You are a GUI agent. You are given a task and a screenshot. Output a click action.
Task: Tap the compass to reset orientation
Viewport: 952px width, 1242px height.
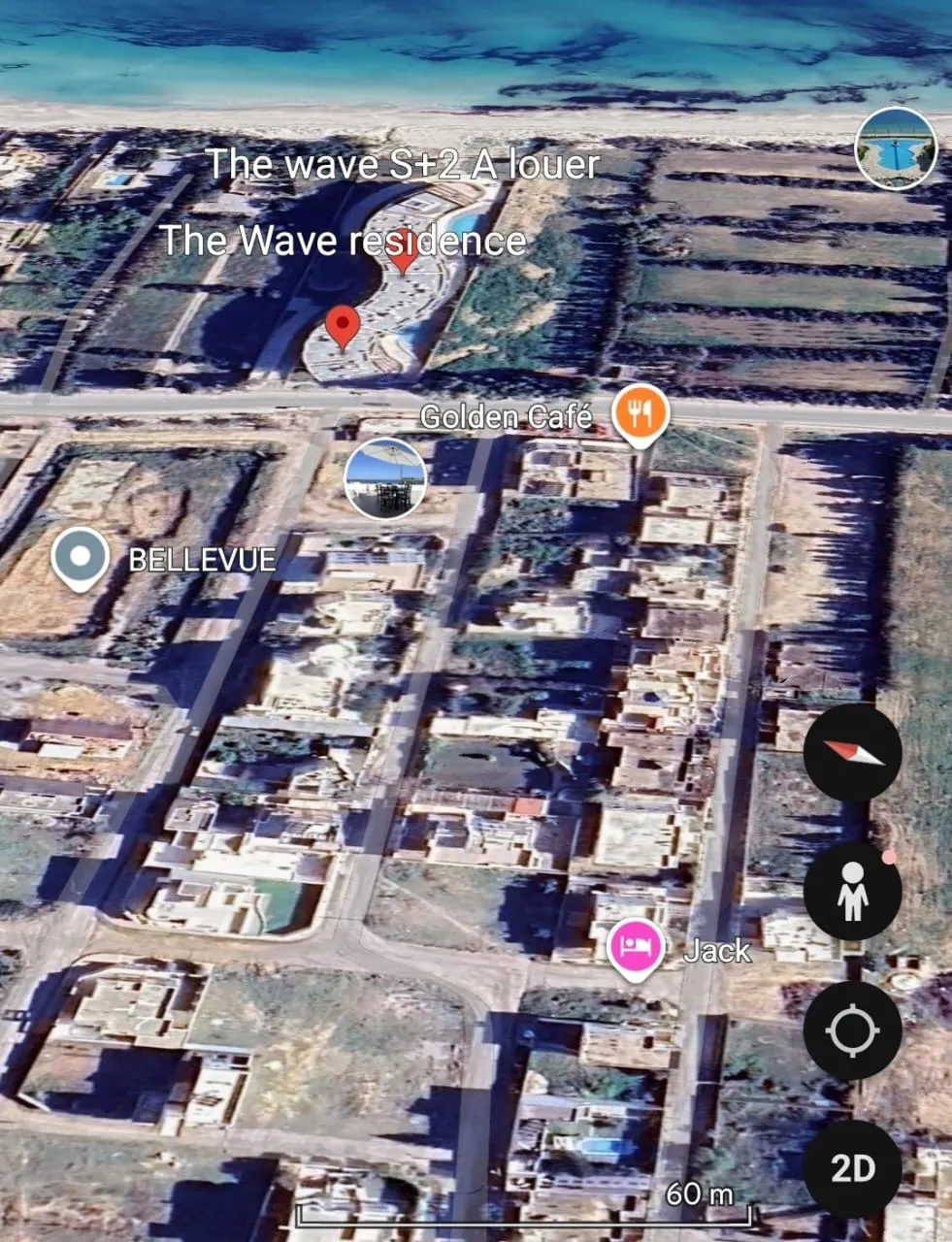tap(852, 753)
